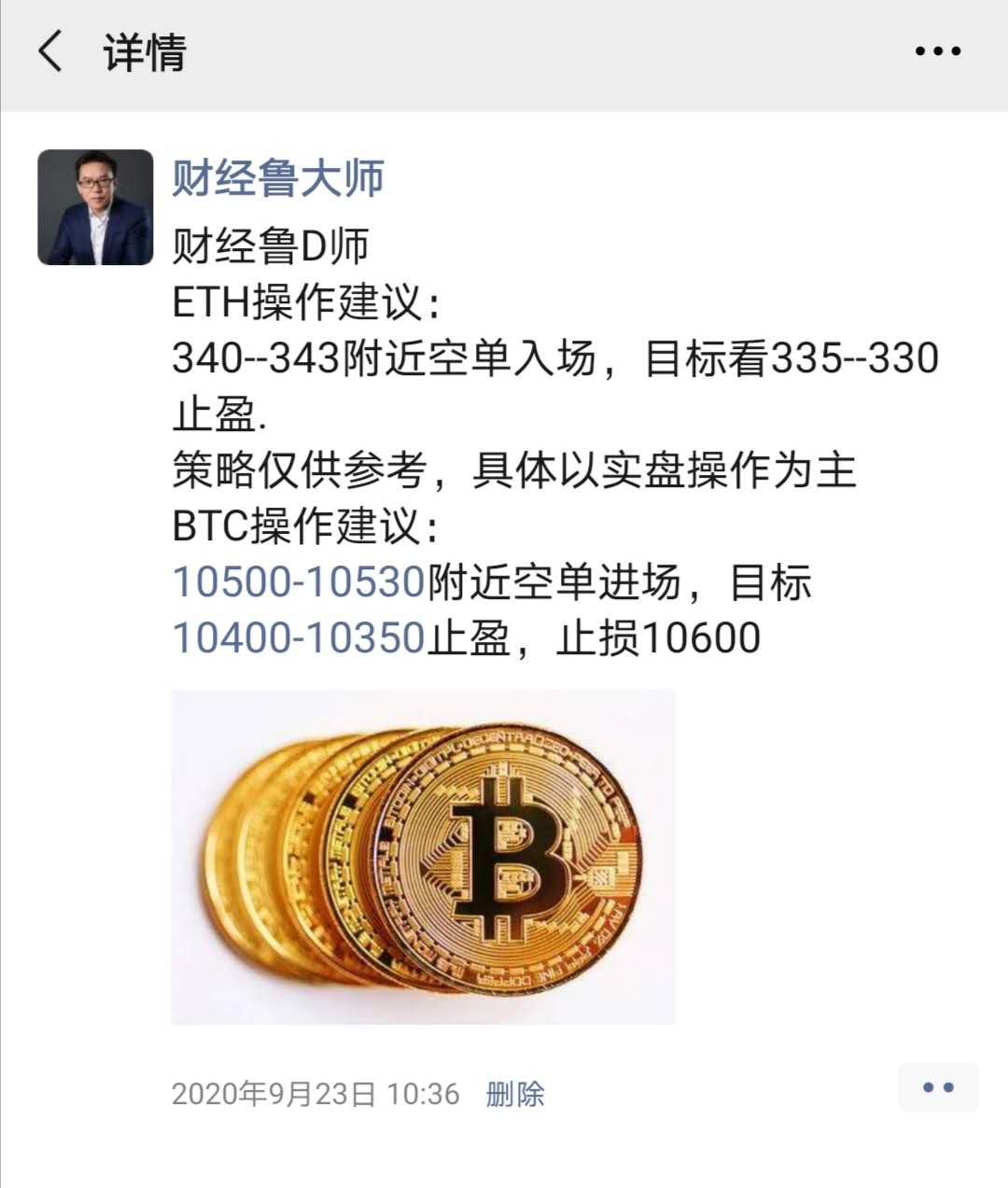Tap the 财经鲁大师 username link
The image size is (1008, 1188).
(277, 177)
